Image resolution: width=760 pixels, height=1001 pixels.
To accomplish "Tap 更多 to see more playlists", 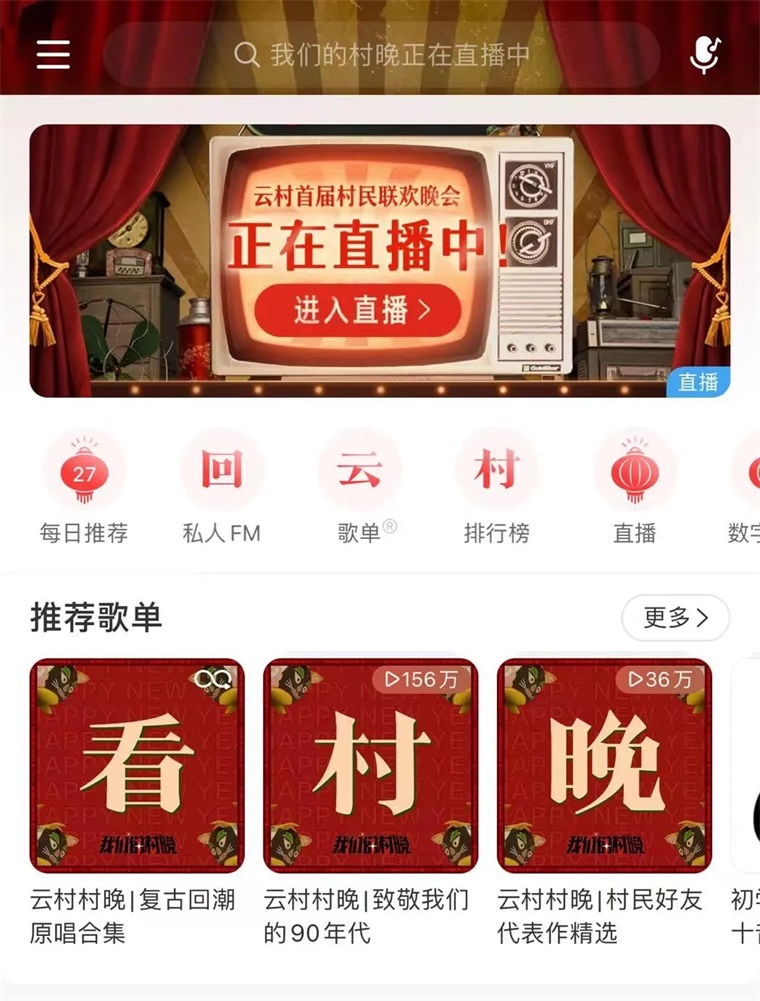I will coord(675,618).
